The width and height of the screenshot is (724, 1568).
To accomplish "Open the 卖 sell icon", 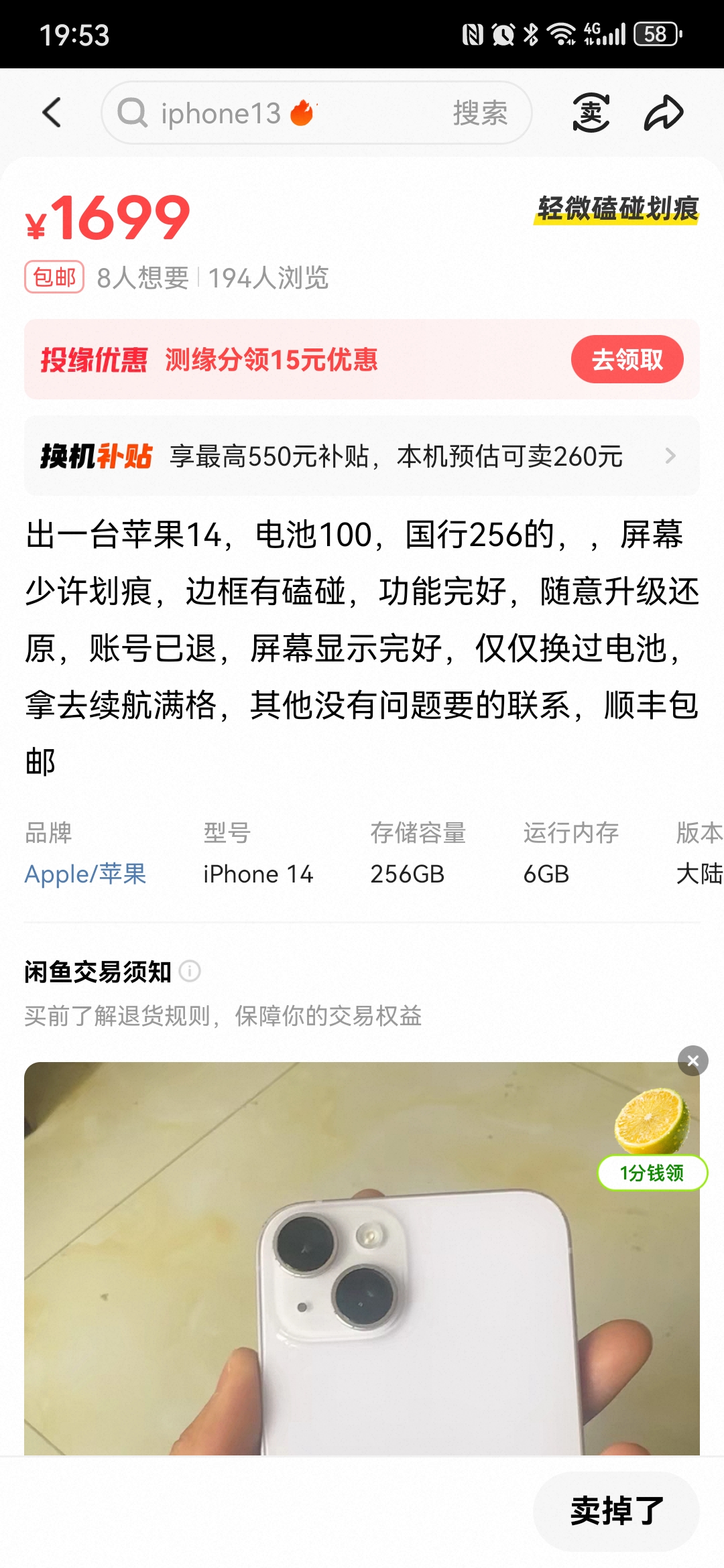I will pyautogui.click(x=591, y=113).
